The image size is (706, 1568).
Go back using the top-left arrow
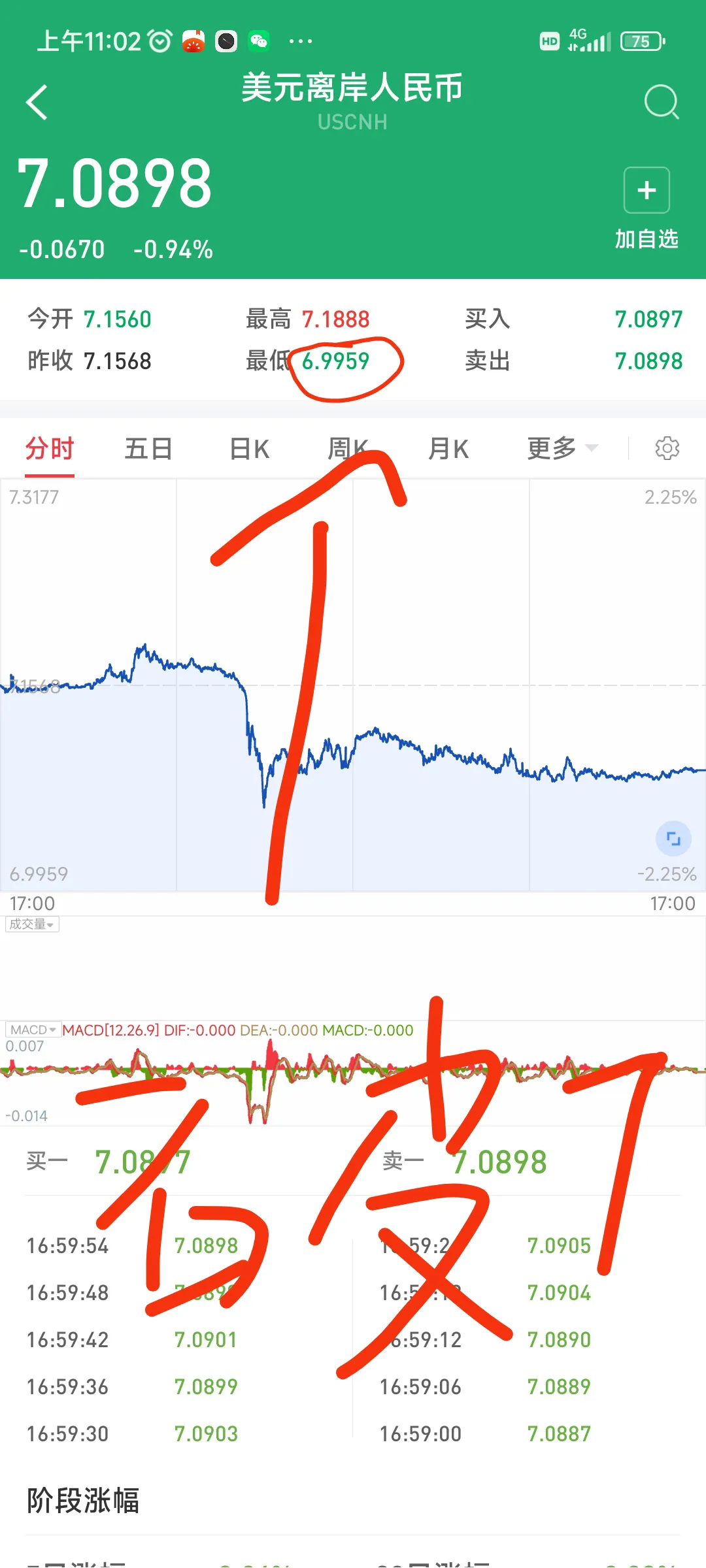point(37,103)
